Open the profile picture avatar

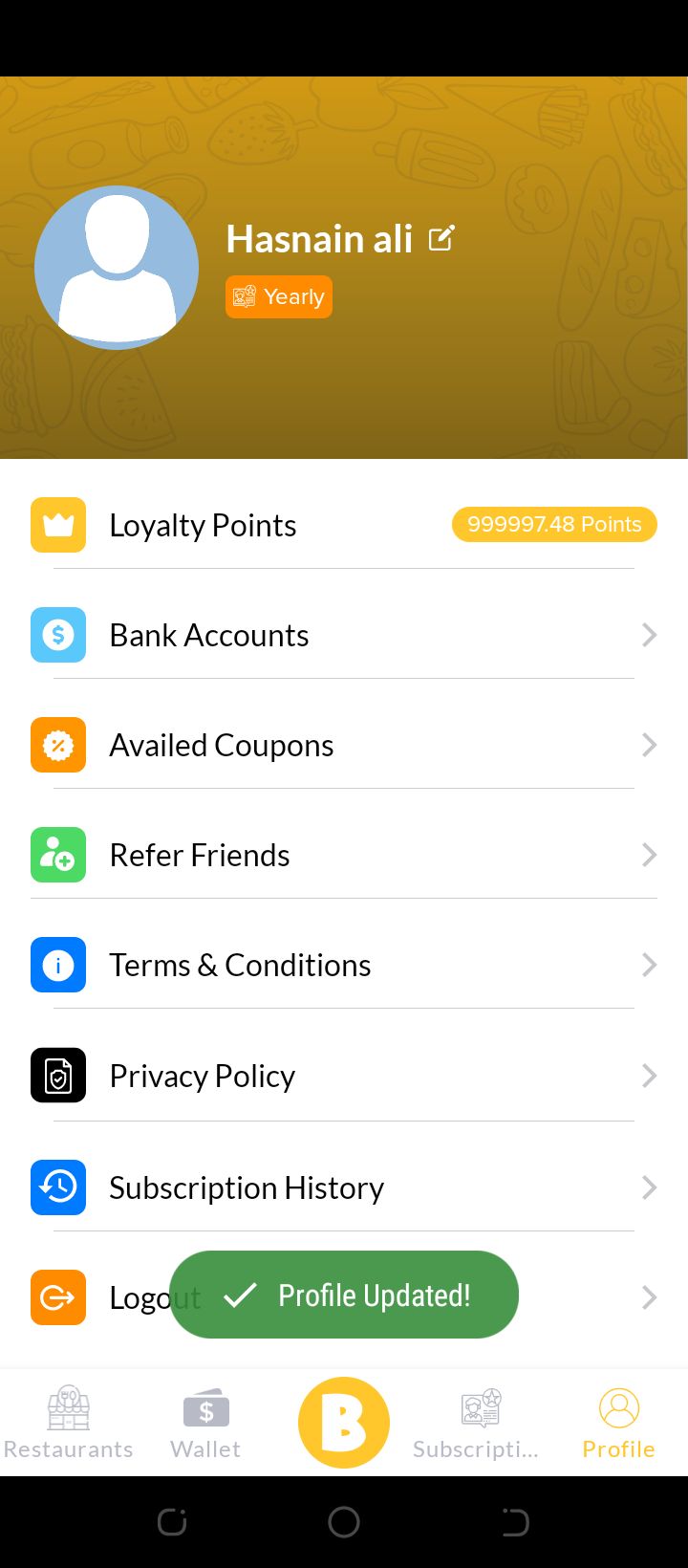(x=117, y=267)
